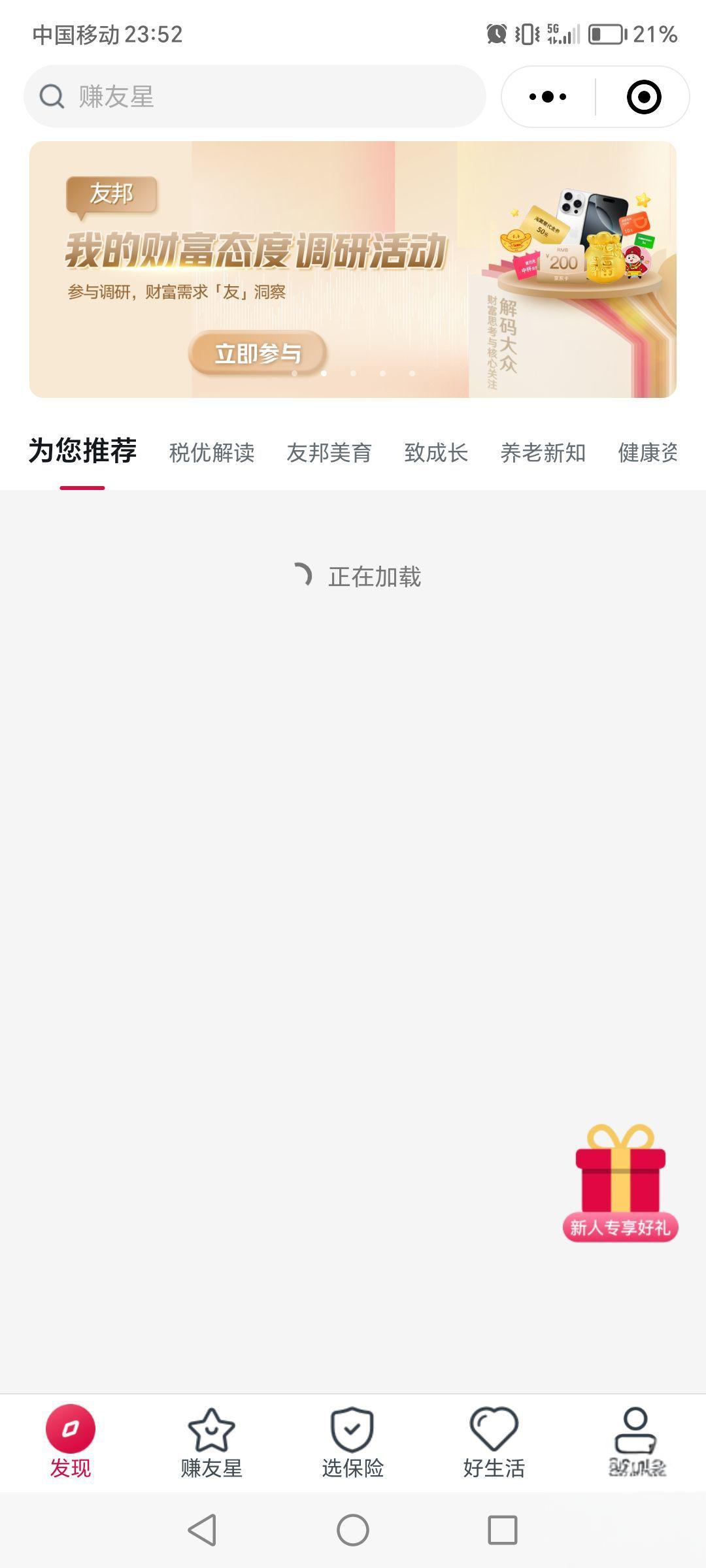Switch to the 选保险 bottom tab
The height and width of the screenshot is (1568, 706).
[x=353, y=1443]
